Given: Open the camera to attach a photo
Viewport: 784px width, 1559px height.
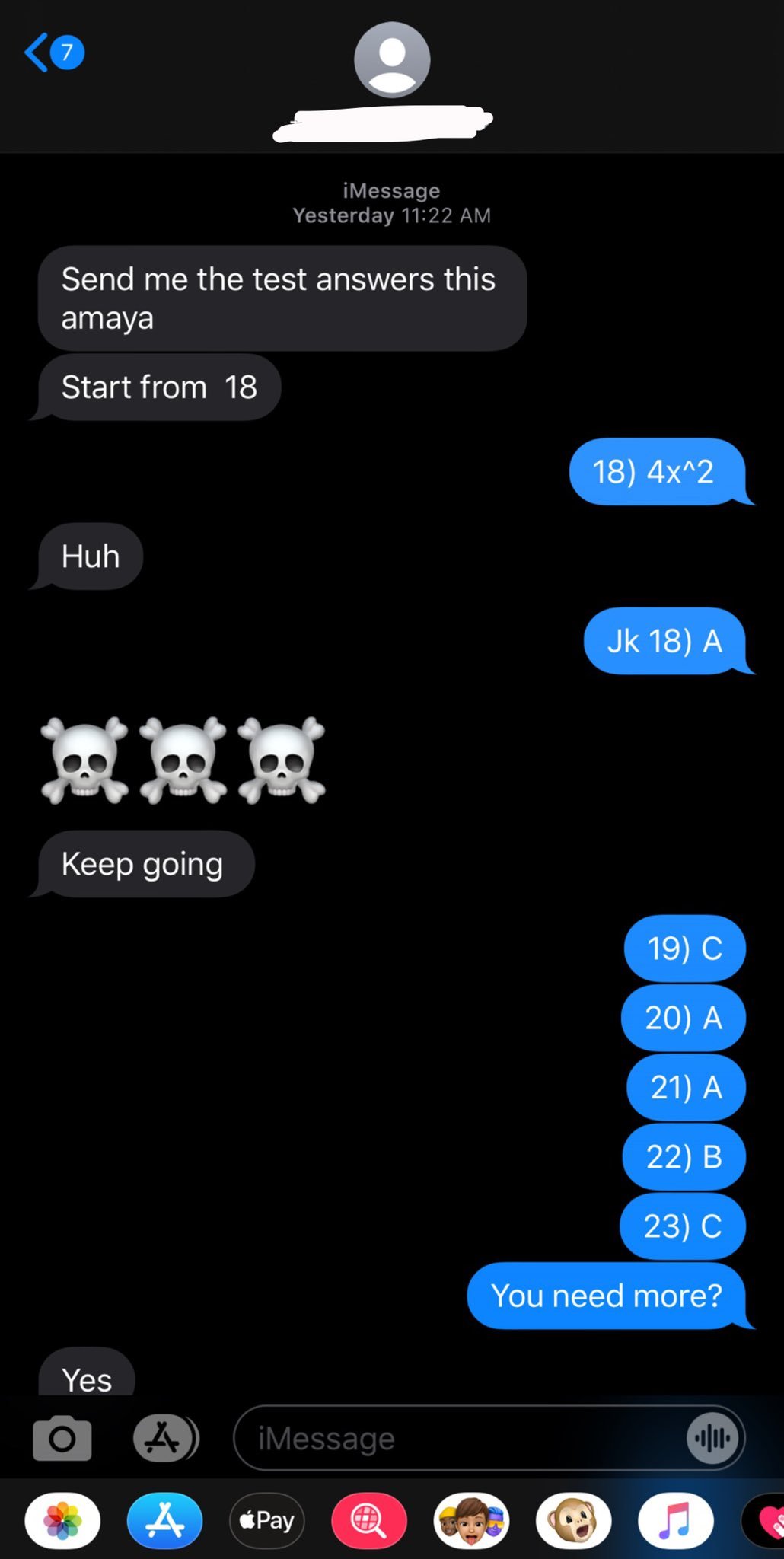Looking at the screenshot, I should click(x=62, y=1438).
